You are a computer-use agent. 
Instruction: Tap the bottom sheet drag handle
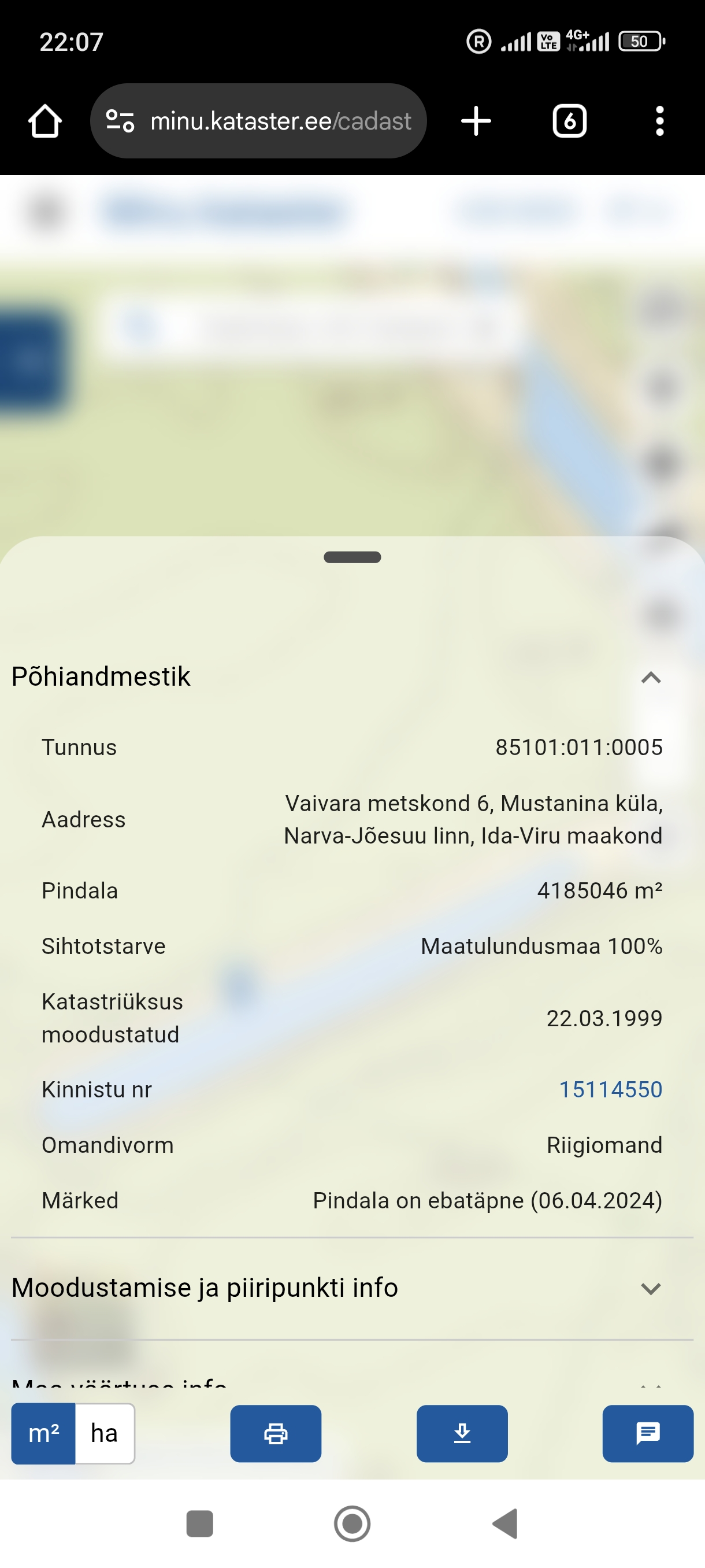(352, 557)
